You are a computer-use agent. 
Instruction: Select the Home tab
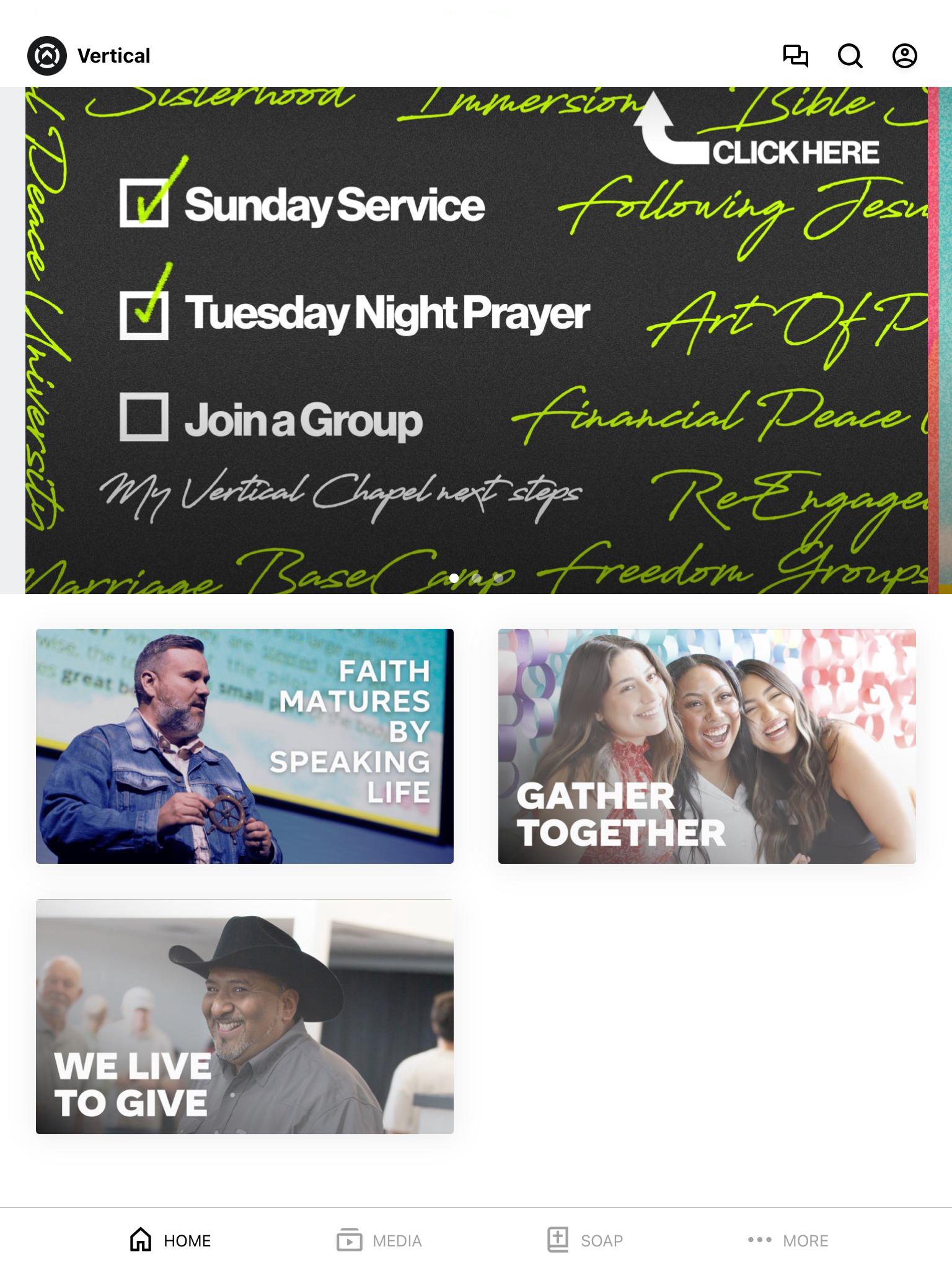[x=170, y=1240]
